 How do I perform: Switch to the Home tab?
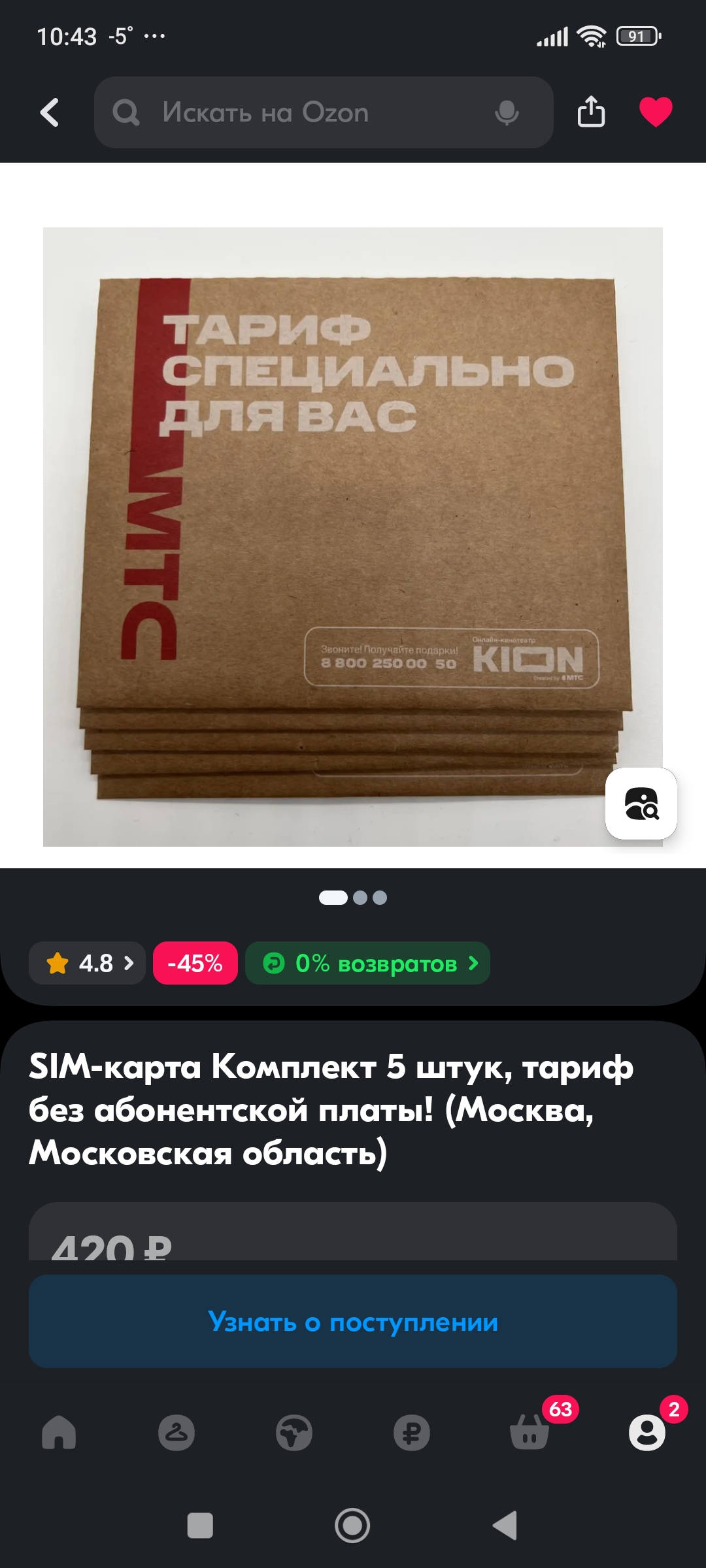59,1433
